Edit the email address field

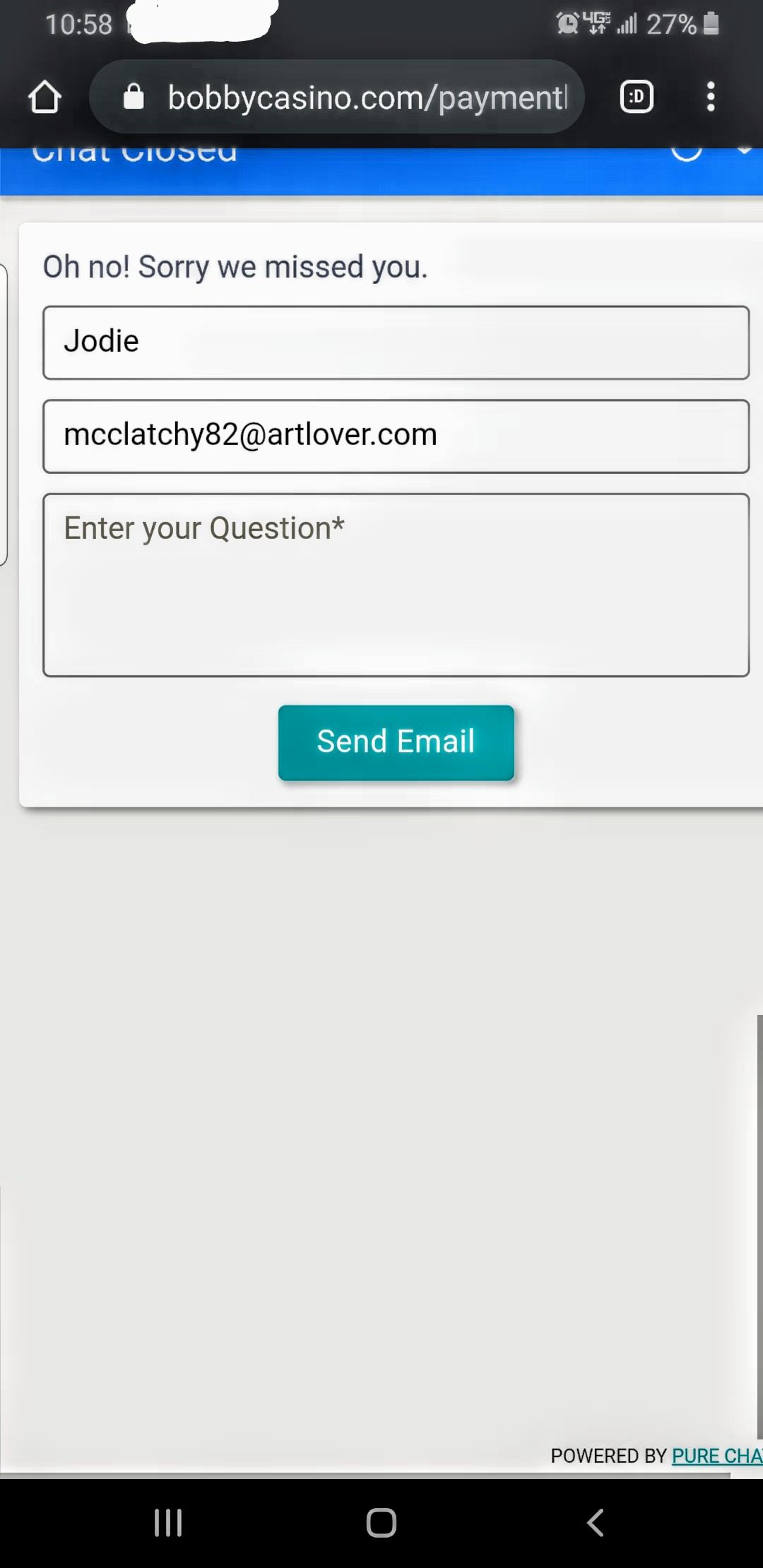click(396, 436)
